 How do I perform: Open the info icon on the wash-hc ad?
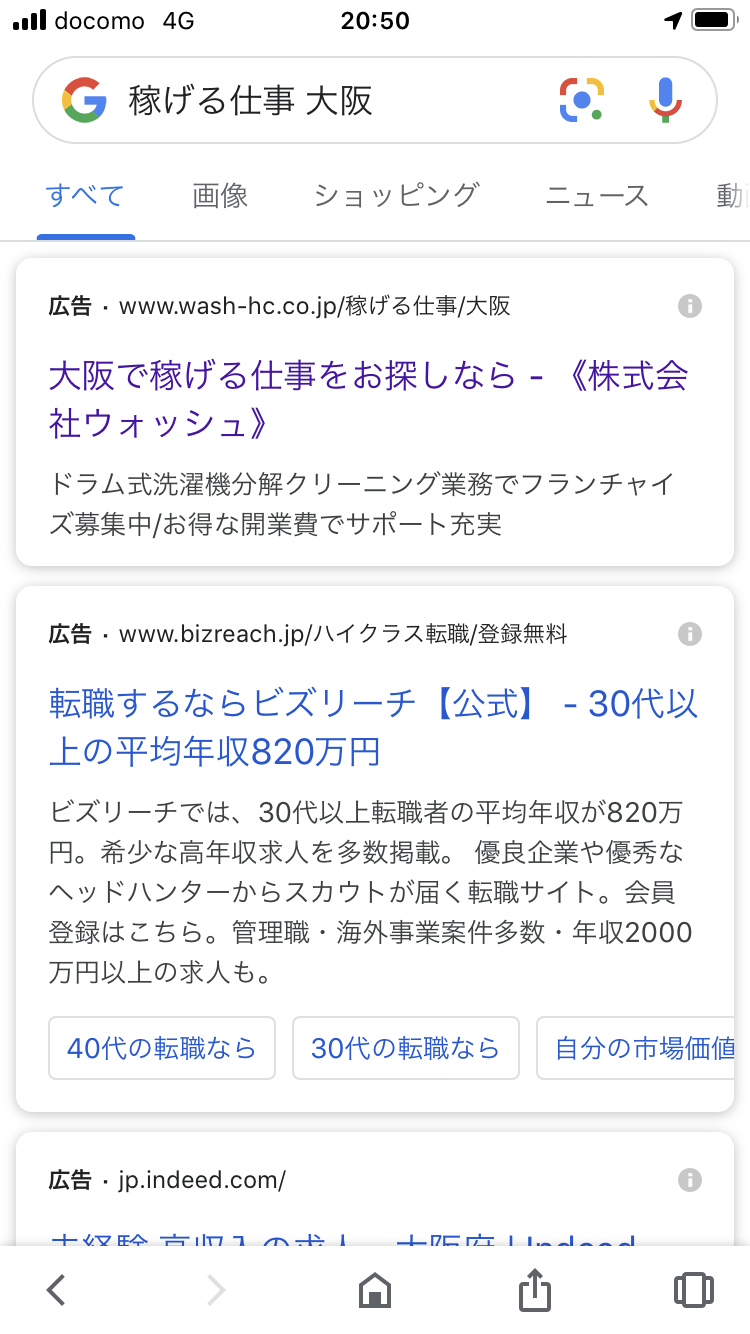[689, 306]
